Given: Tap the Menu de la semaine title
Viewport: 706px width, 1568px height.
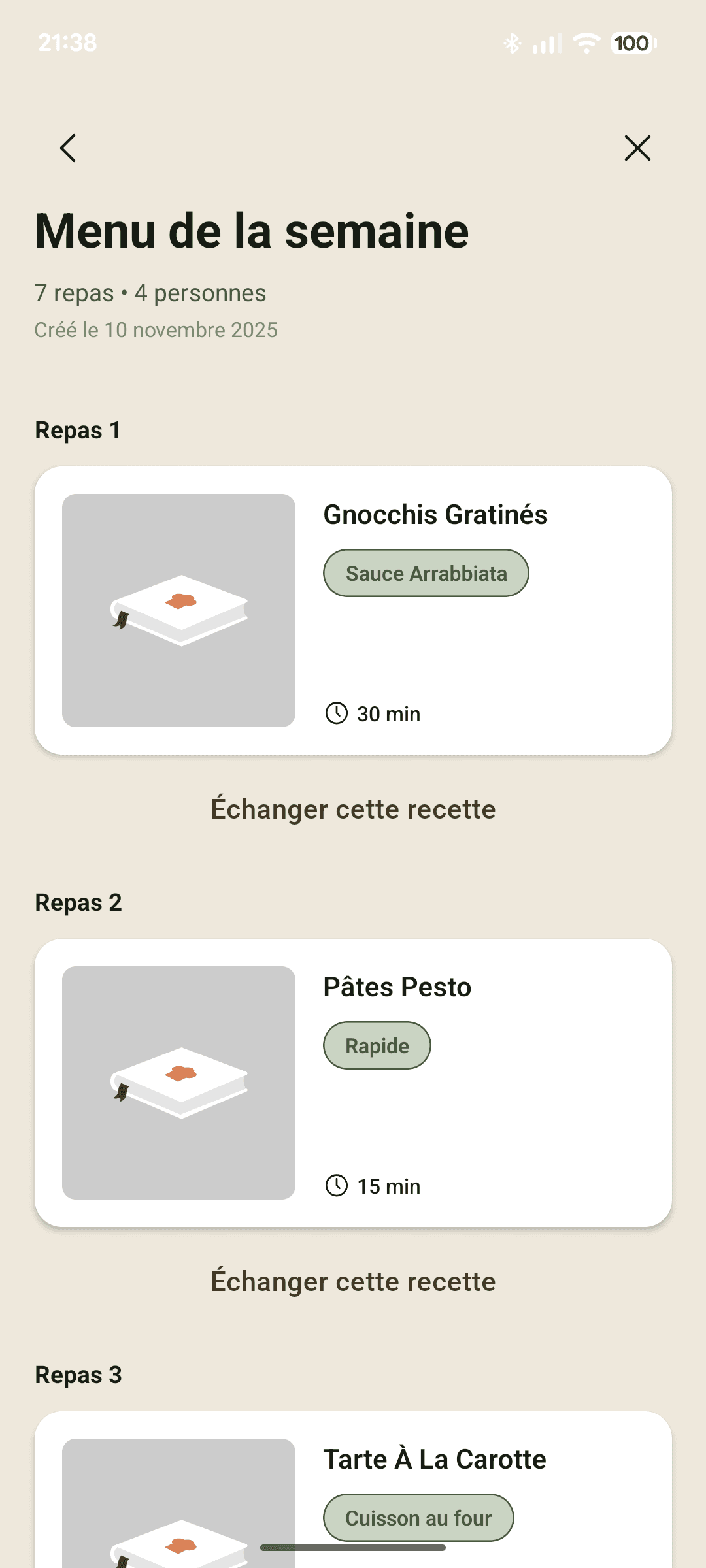Looking at the screenshot, I should tap(251, 231).
